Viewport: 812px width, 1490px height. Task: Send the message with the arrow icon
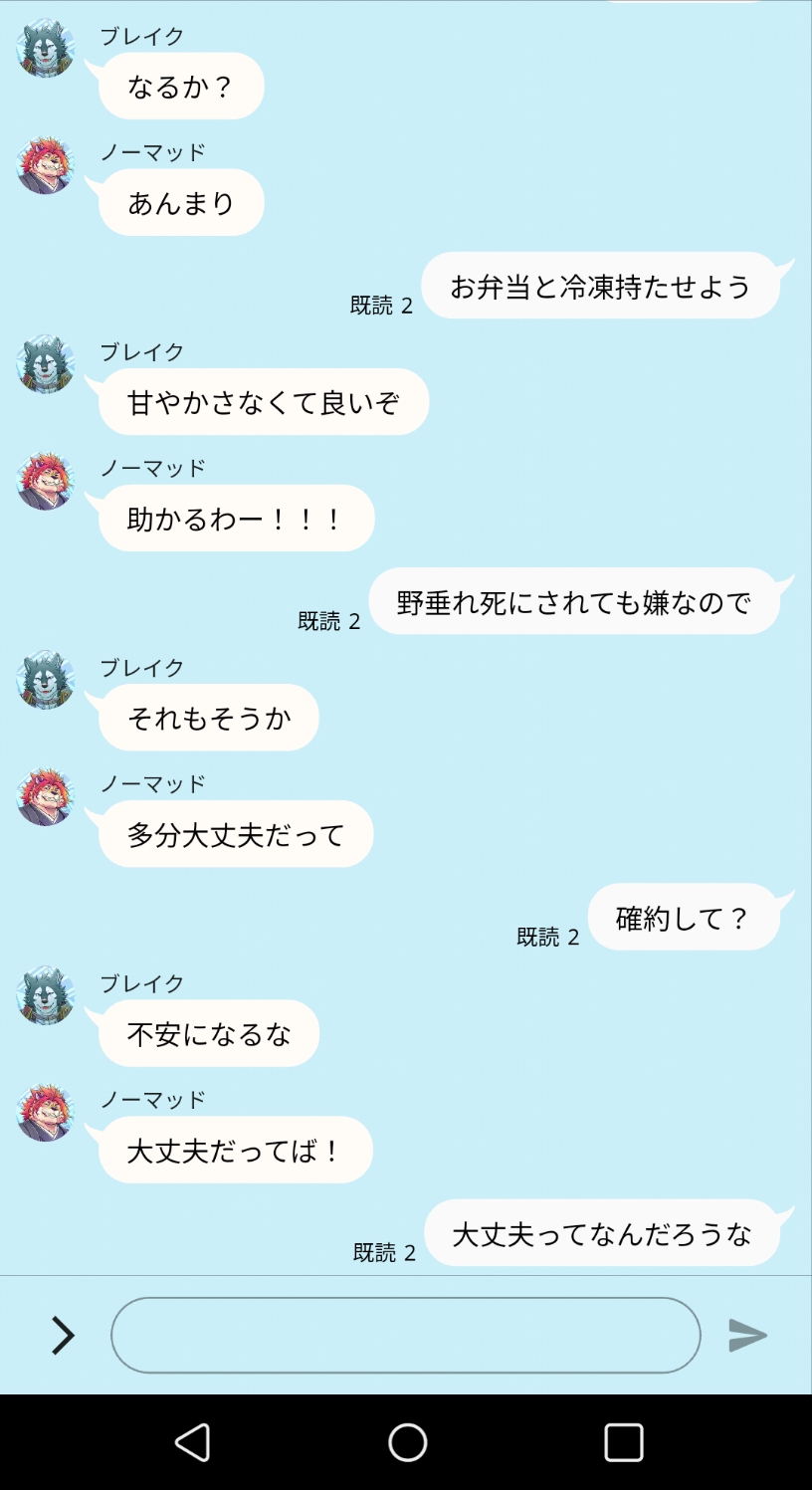click(747, 1335)
